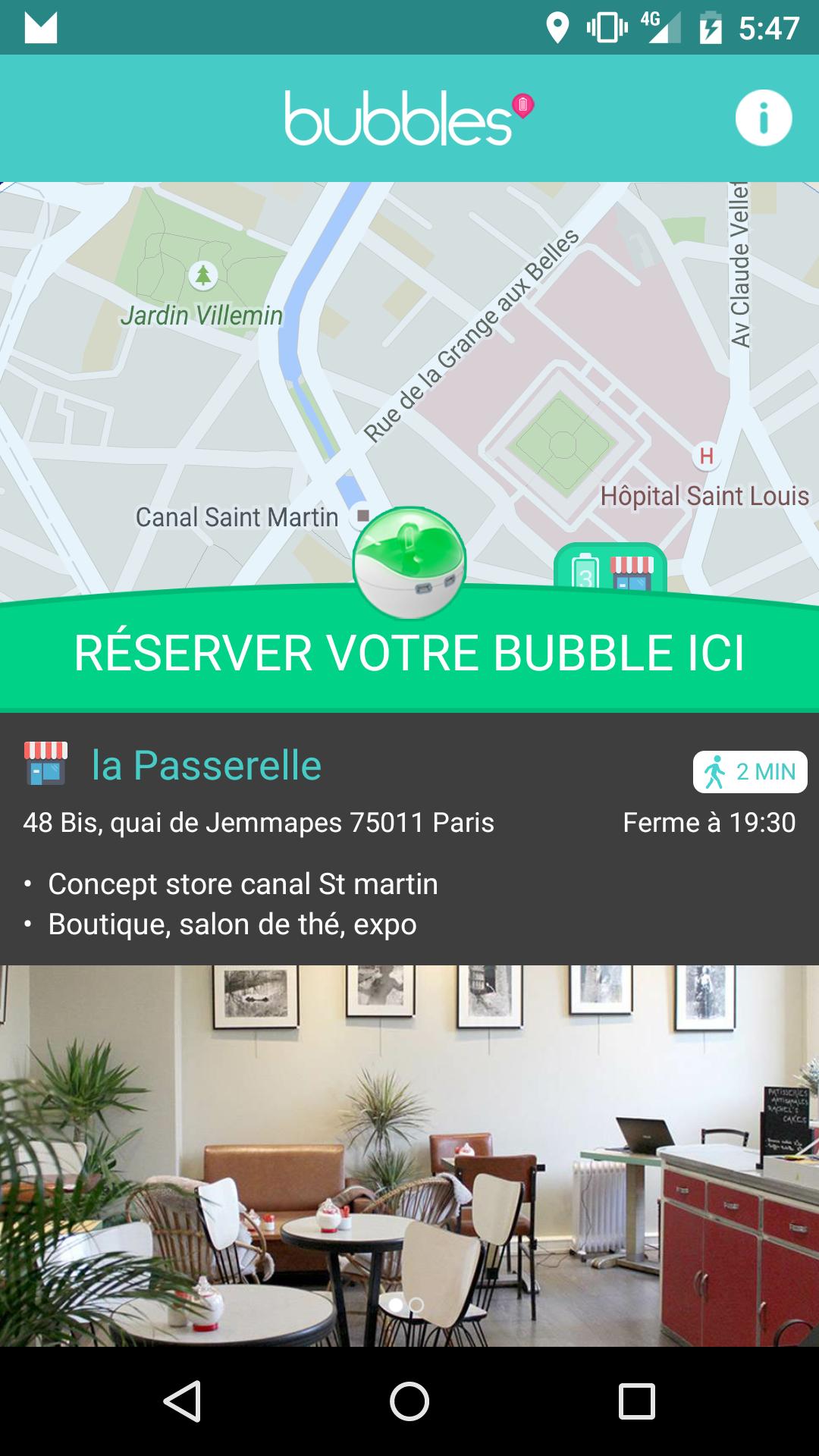Tap the info icon in the top bar
819x1456 pixels.
[x=764, y=118]
